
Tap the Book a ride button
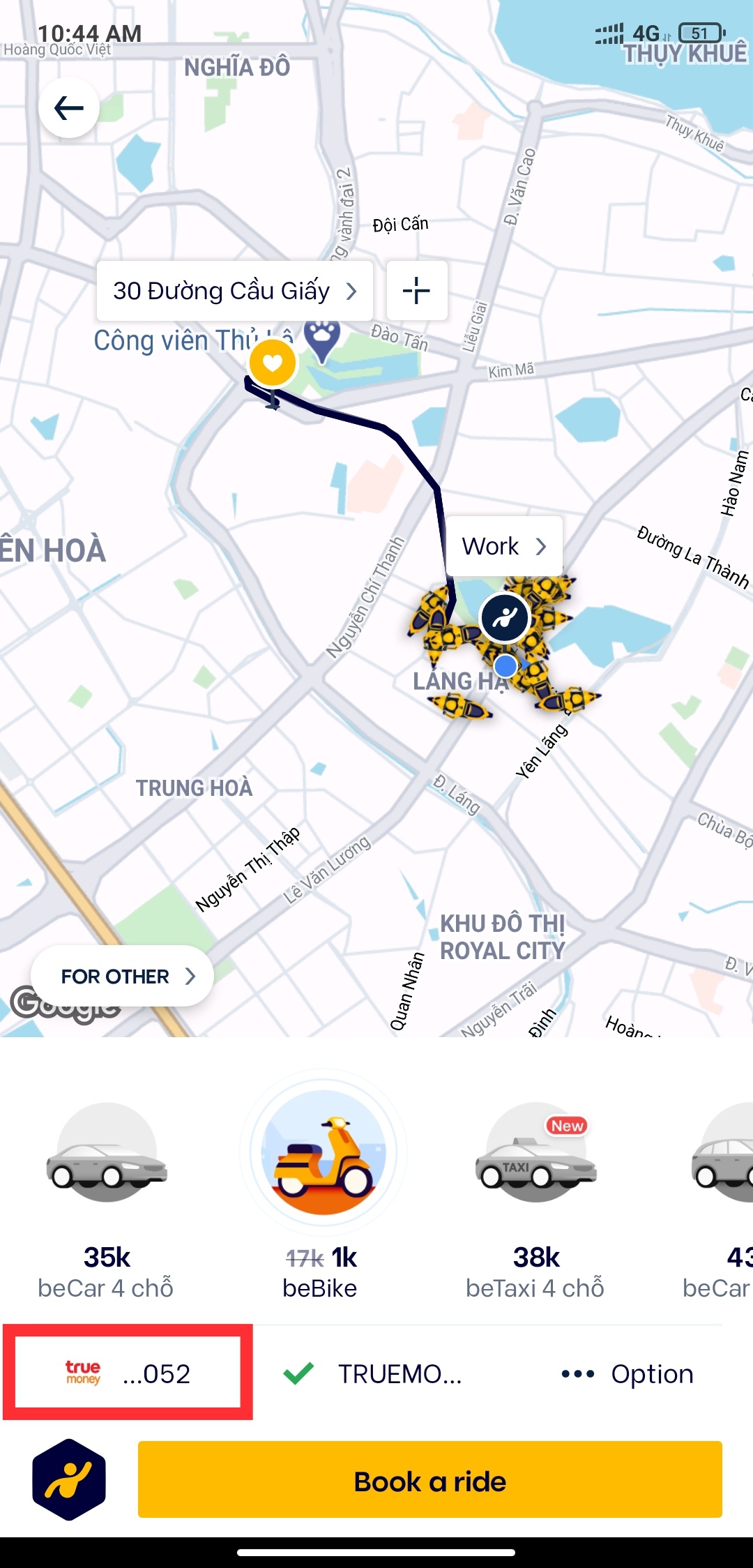point(429,1481)
